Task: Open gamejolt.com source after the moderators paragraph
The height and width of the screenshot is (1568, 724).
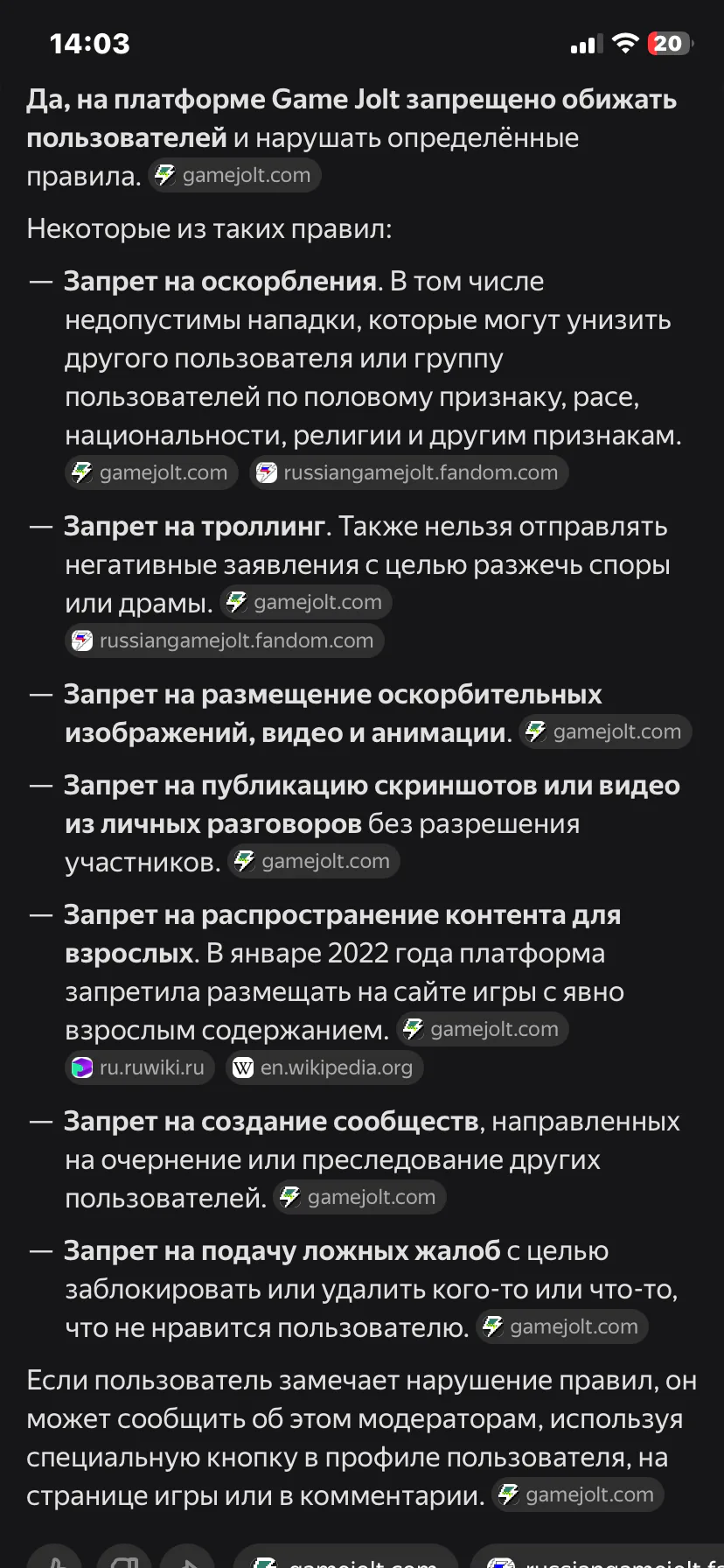Action: (x=578, y=1494)
